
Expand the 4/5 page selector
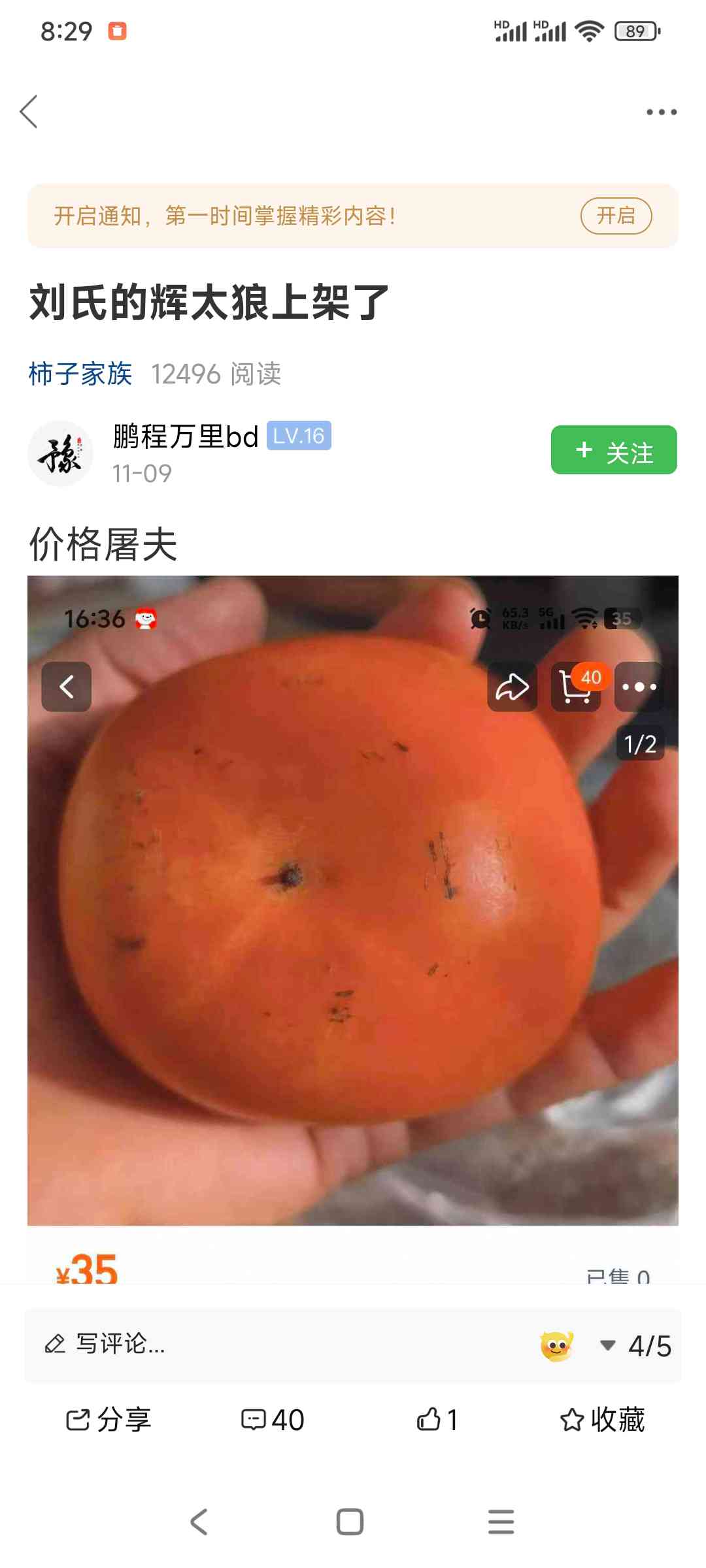[637, 1346]
